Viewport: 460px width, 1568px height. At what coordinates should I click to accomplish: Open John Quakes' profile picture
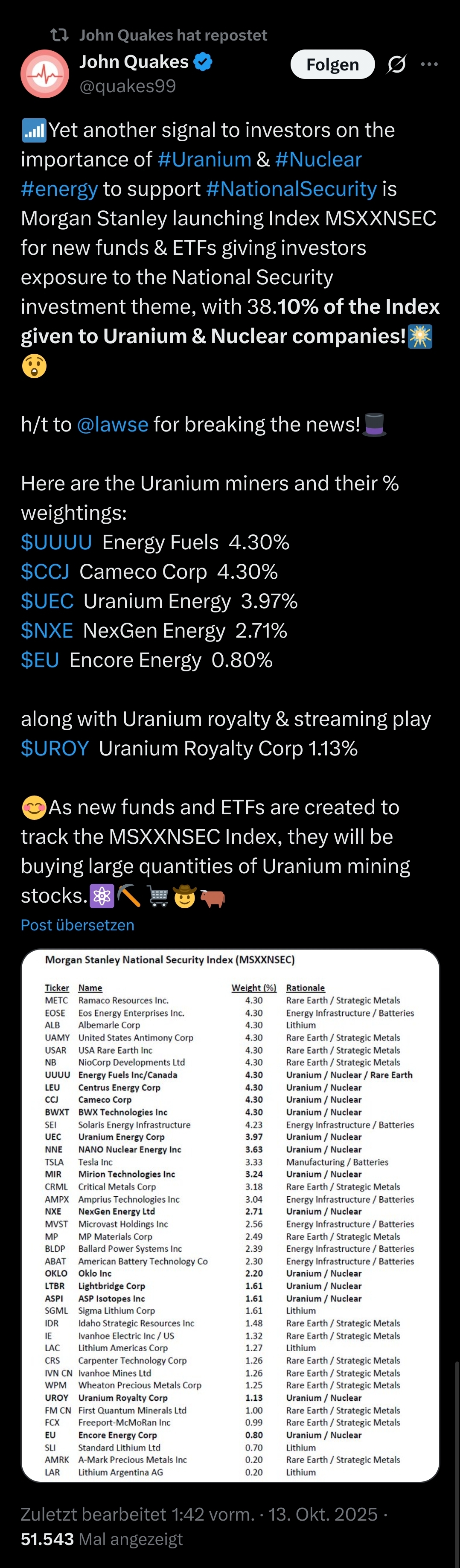point(44,74)
